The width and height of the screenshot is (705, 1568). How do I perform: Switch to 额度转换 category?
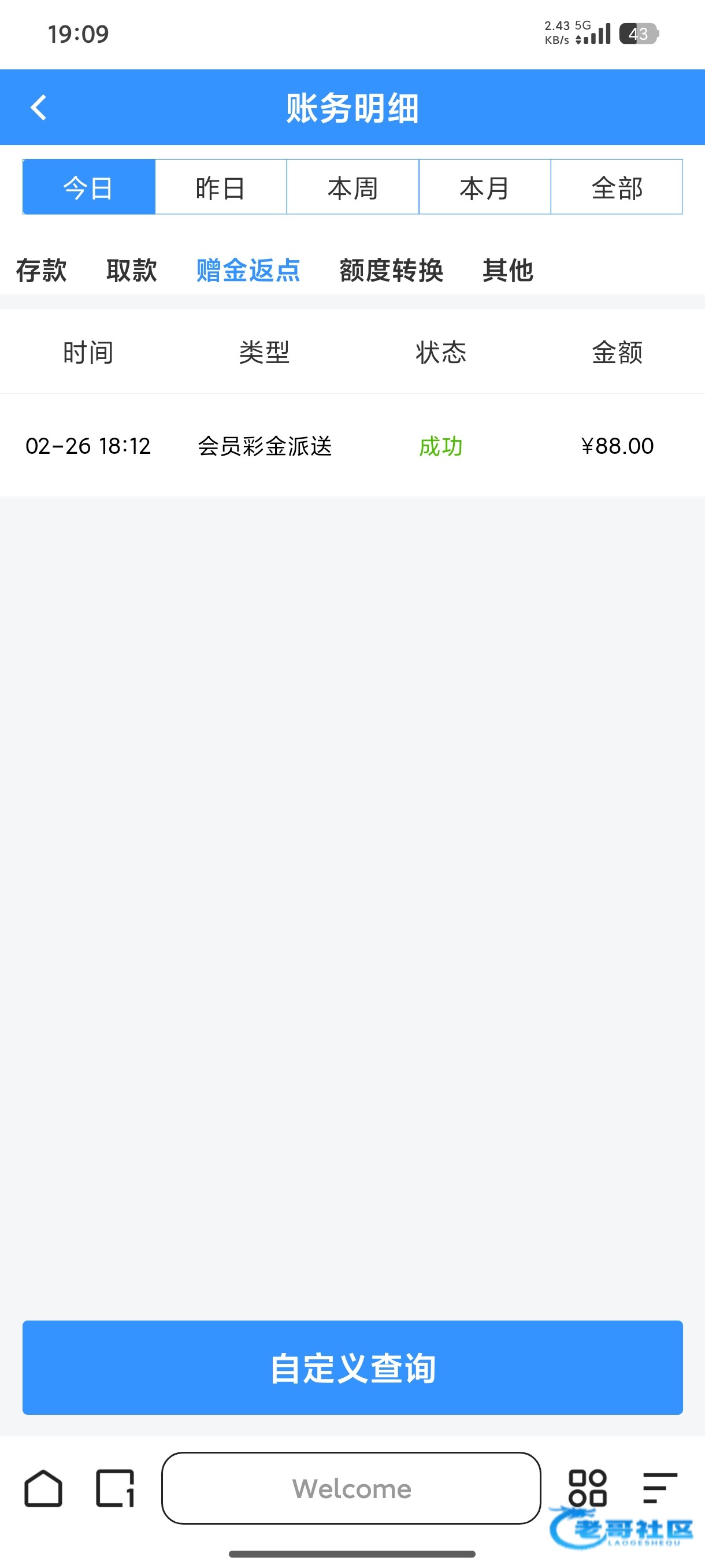[391, 270]
